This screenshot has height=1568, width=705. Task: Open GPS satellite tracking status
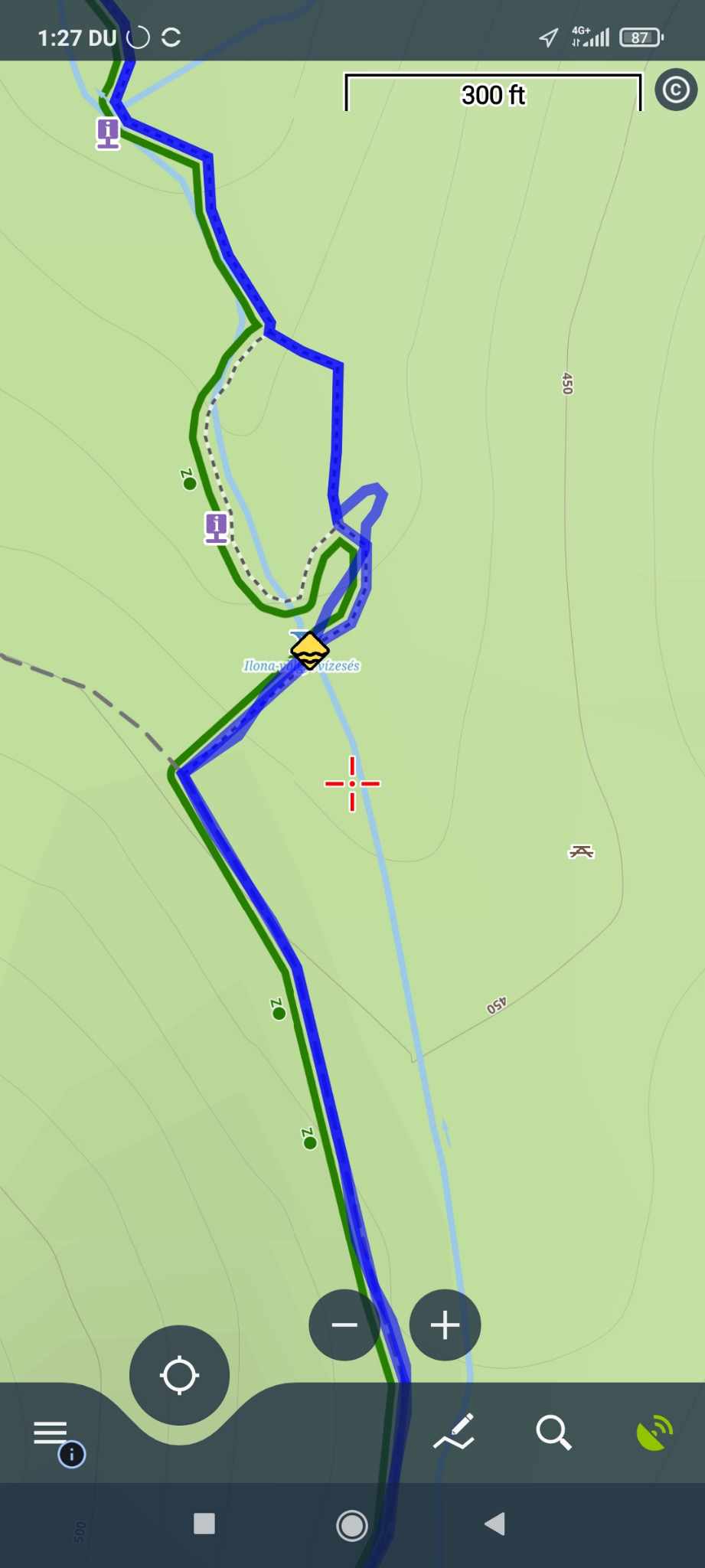tap(654, 1432)
